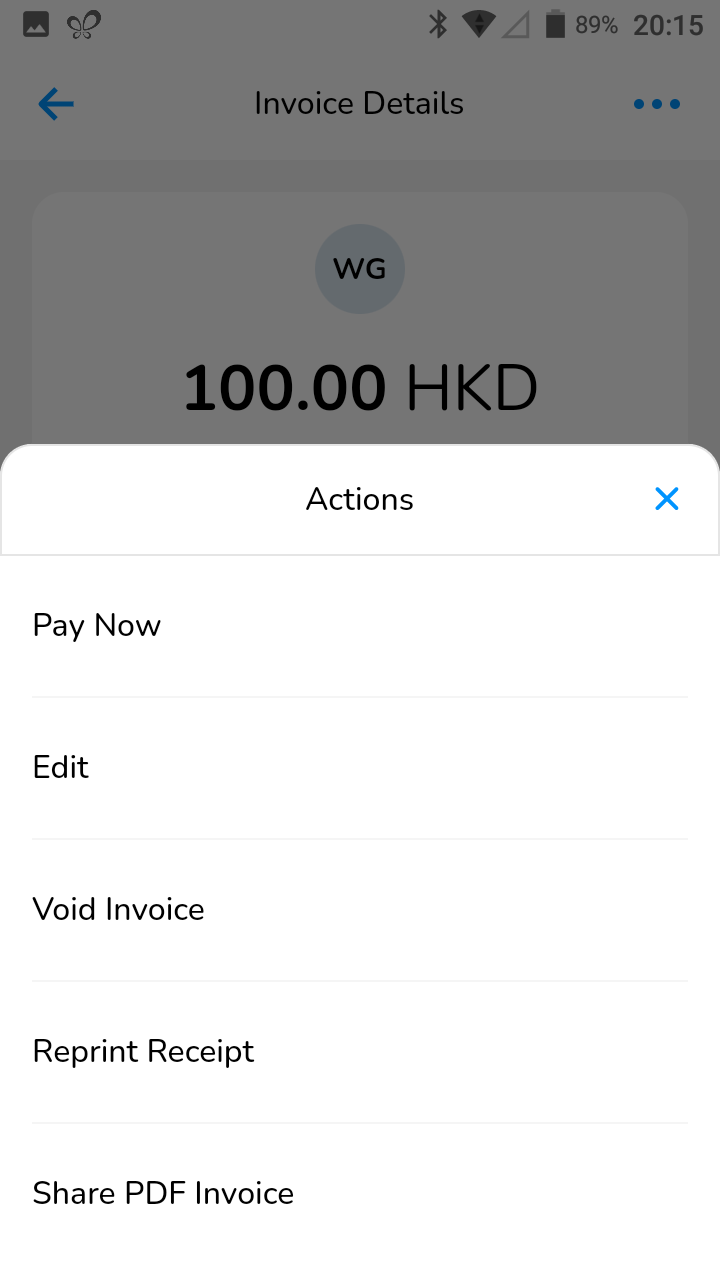Open the three-dot overflow menu
Screen dimensions: 720x1280
pyautogui.click(x=656, y=103)
